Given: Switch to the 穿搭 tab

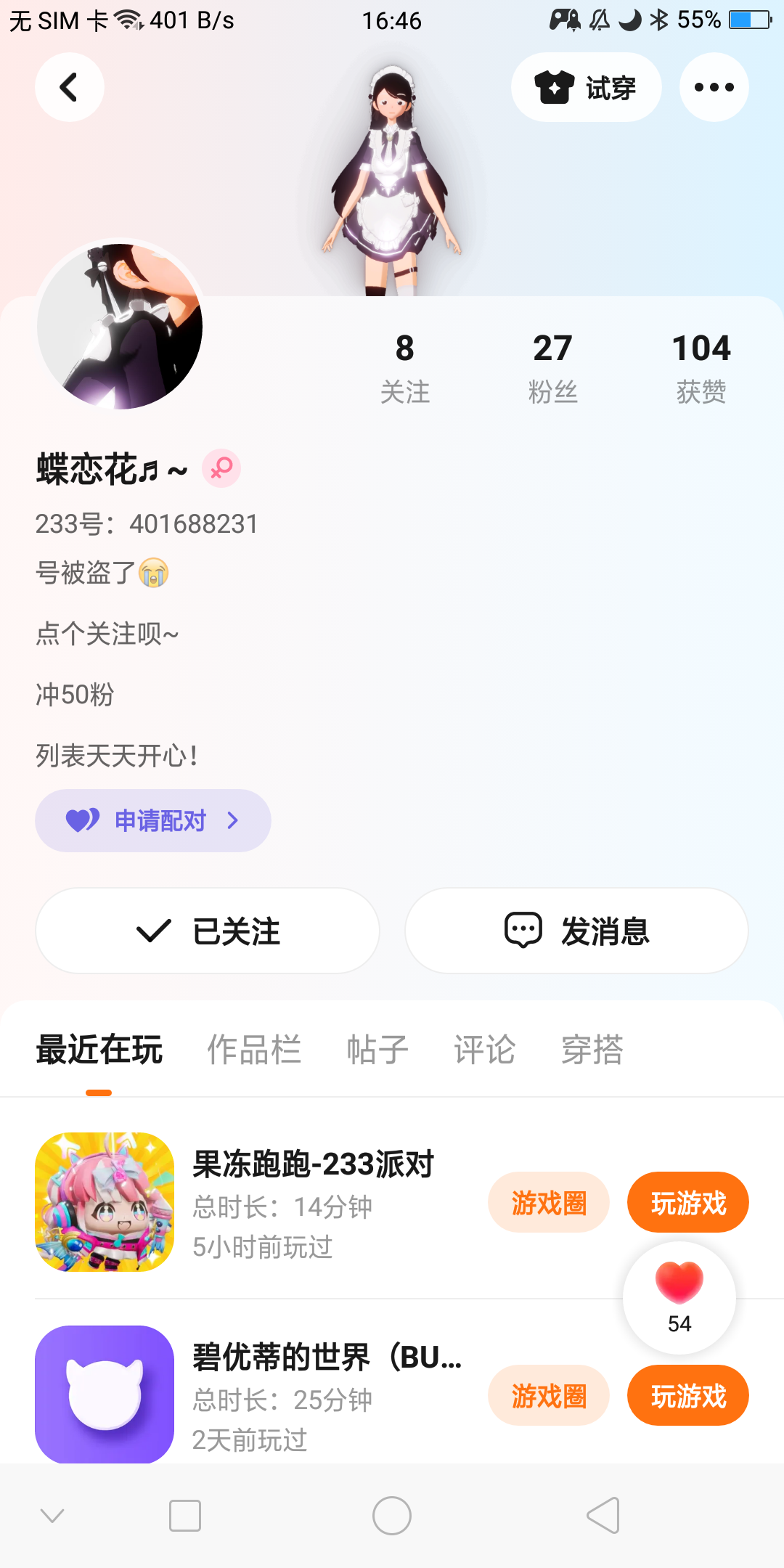Looking at the screenshot, I should [592, 1050].
